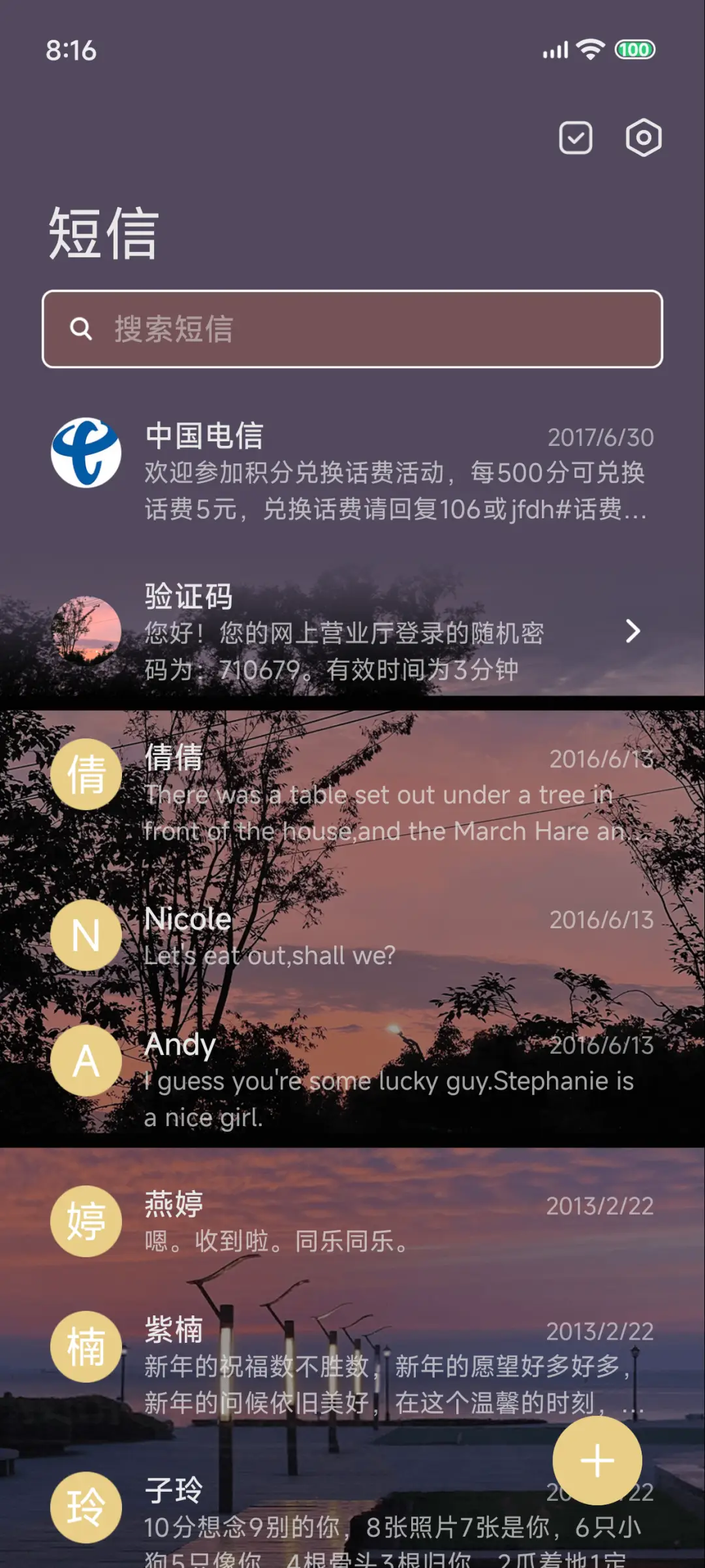The height and width of the screenshot is (1568, 705).
Task: Open Andy's message thread
Action: coord(352,1080)
